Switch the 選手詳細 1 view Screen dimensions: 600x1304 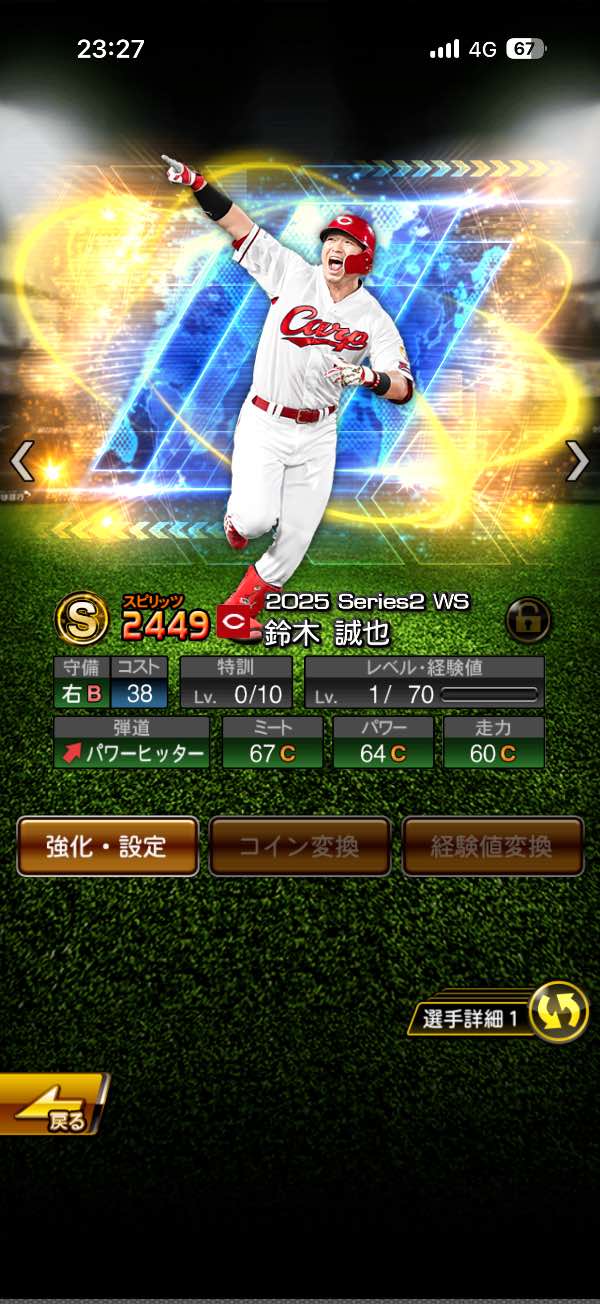556,1013
